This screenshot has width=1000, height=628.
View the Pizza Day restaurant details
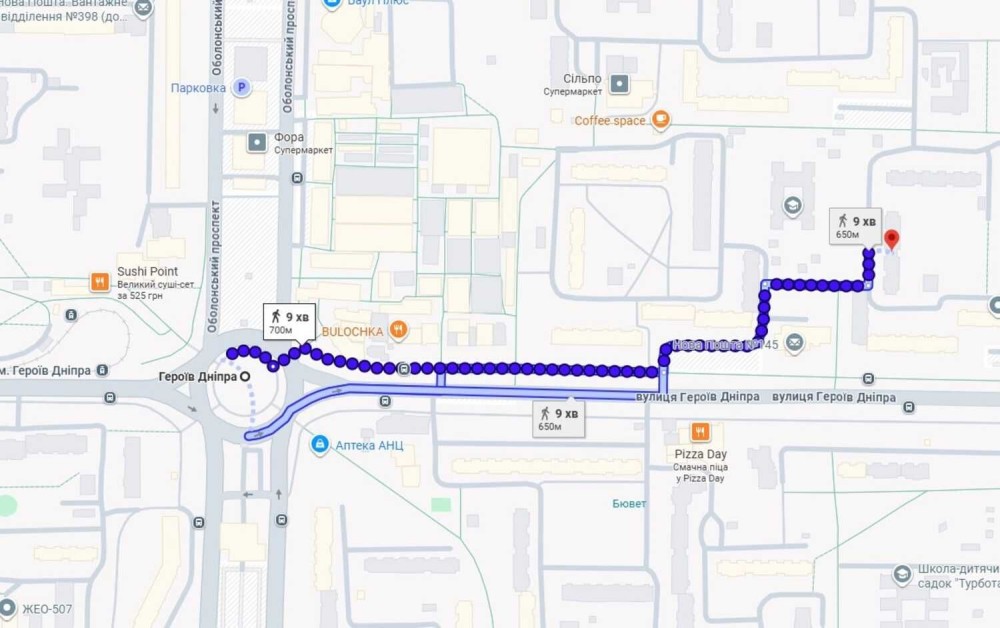[700, 432]
